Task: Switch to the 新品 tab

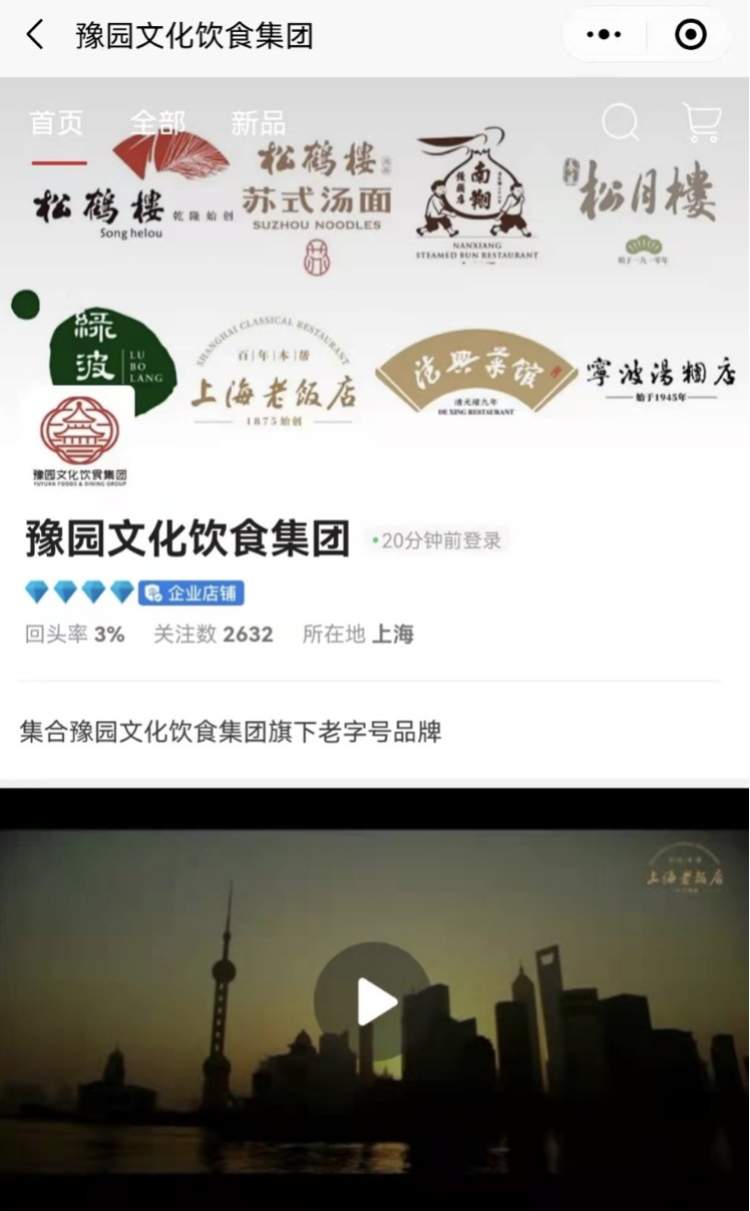Action: (x=258, y=123)
